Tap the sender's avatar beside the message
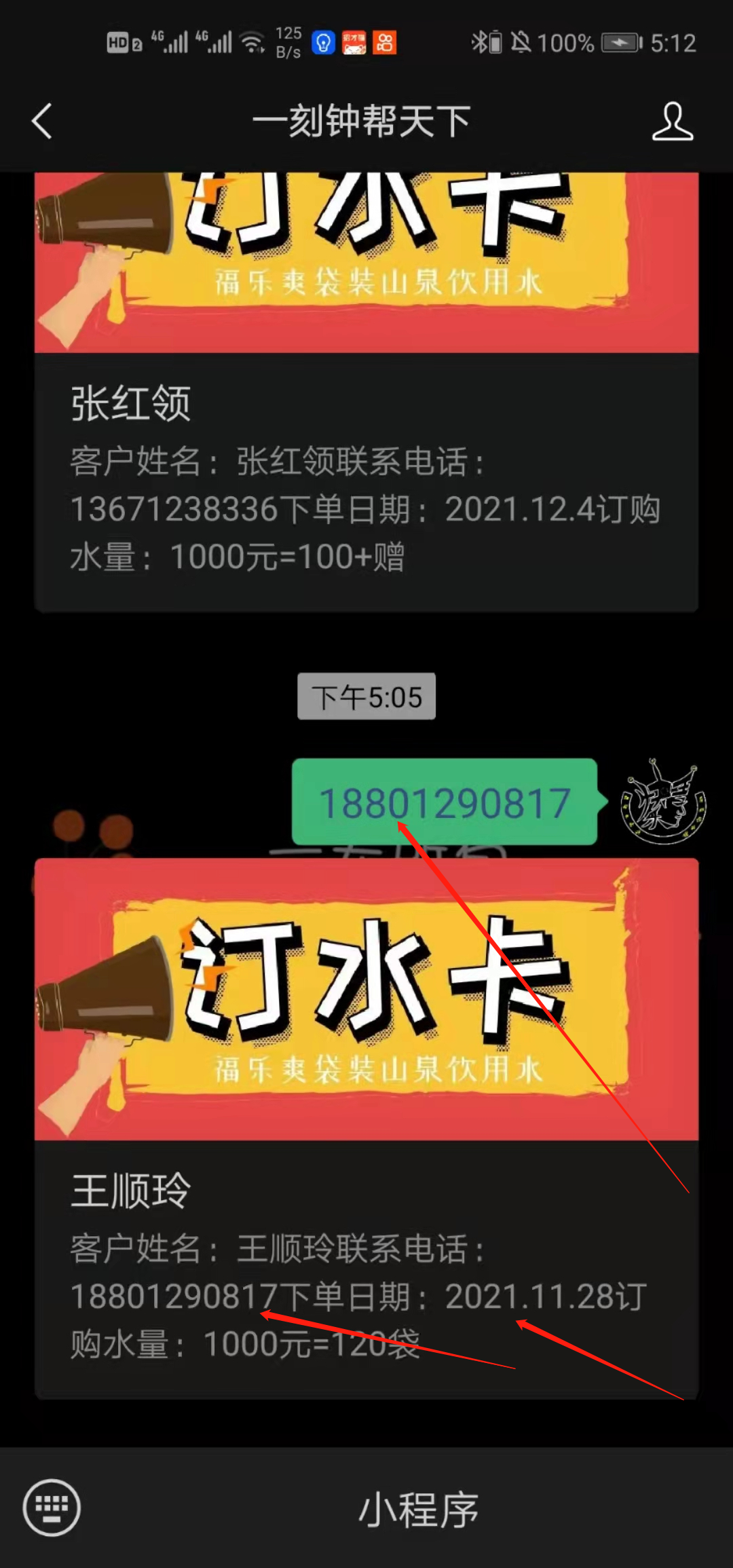Viewport: 733px width, 1568px height. click(663, 802)
